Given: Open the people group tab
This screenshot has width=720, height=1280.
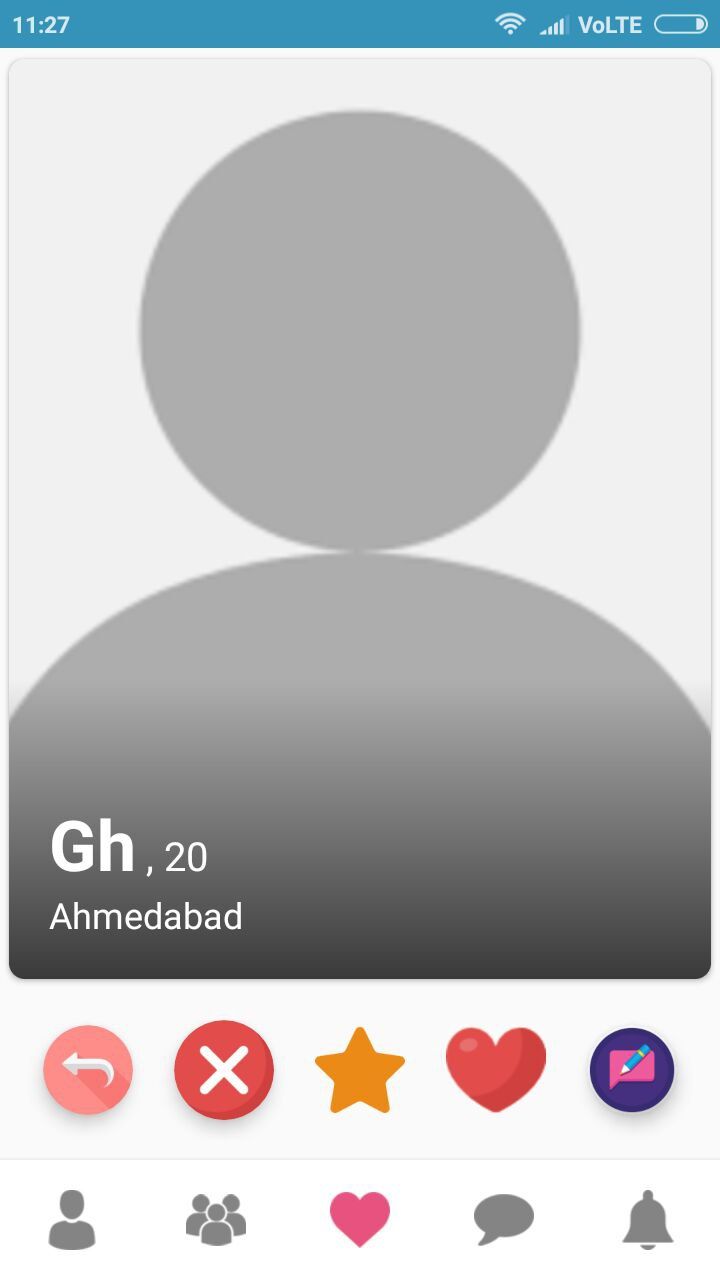Looking at the screenshot, I should (x=216, y=1220).
